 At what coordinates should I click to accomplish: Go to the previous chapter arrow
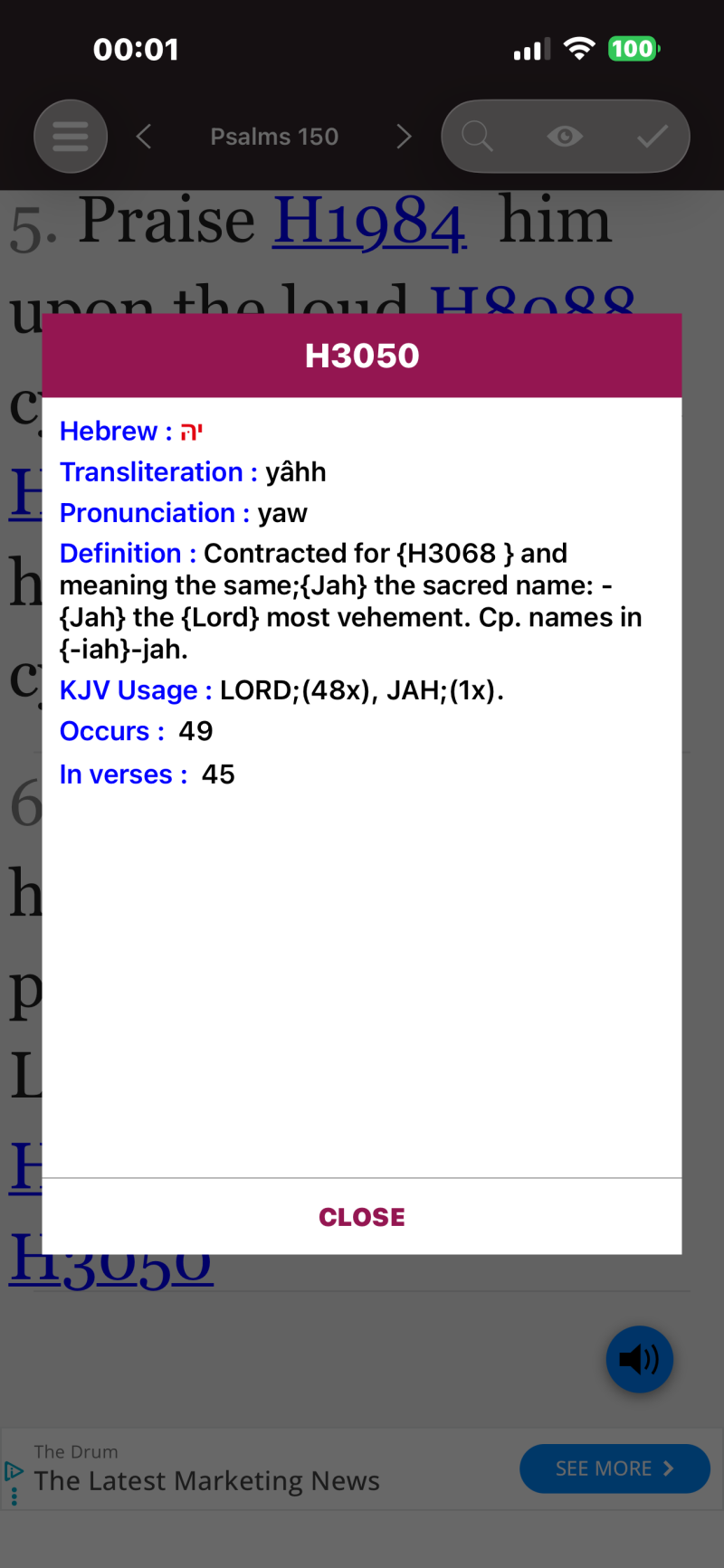[x=144, y=137]
